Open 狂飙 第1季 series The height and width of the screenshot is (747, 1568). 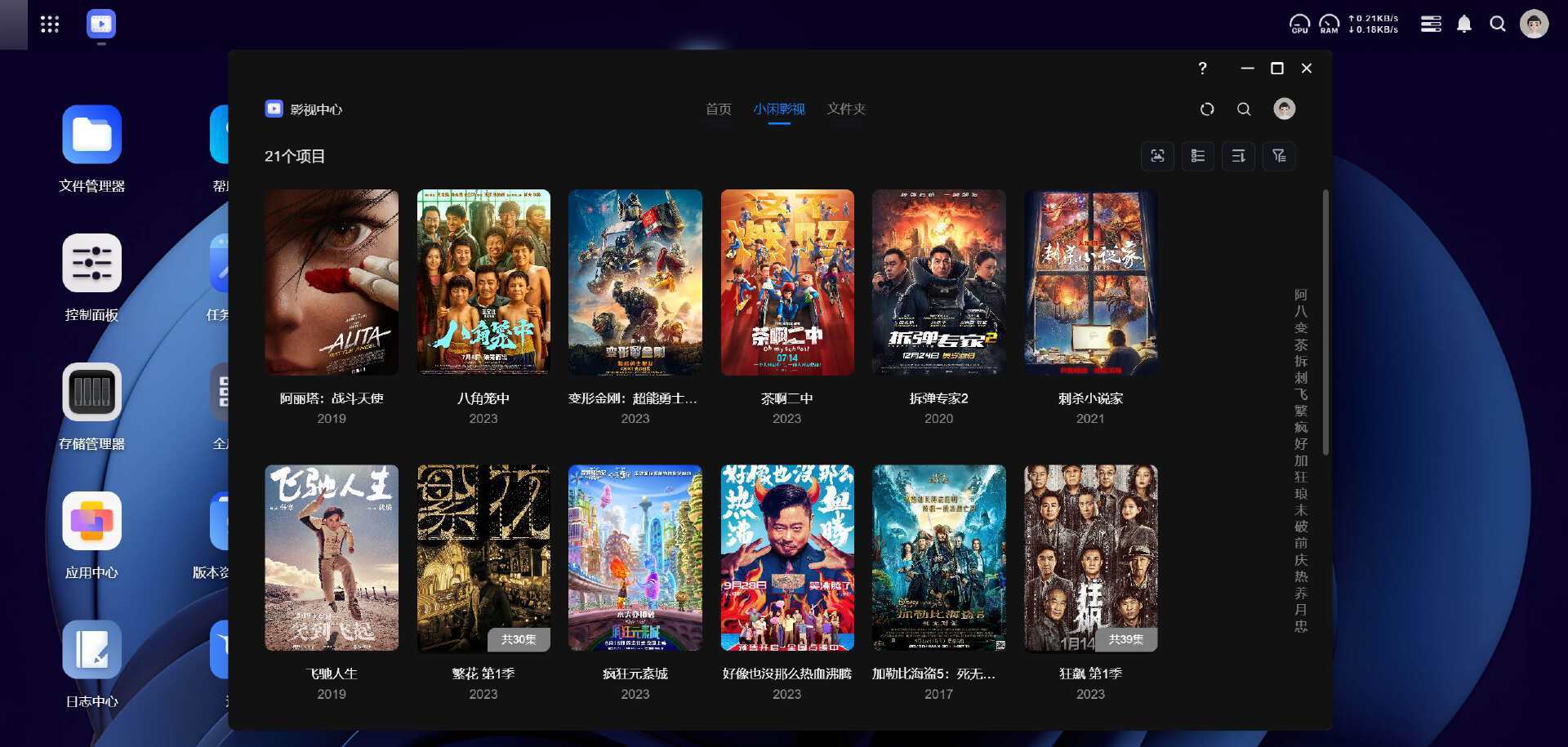click(x=1090, y=558)
